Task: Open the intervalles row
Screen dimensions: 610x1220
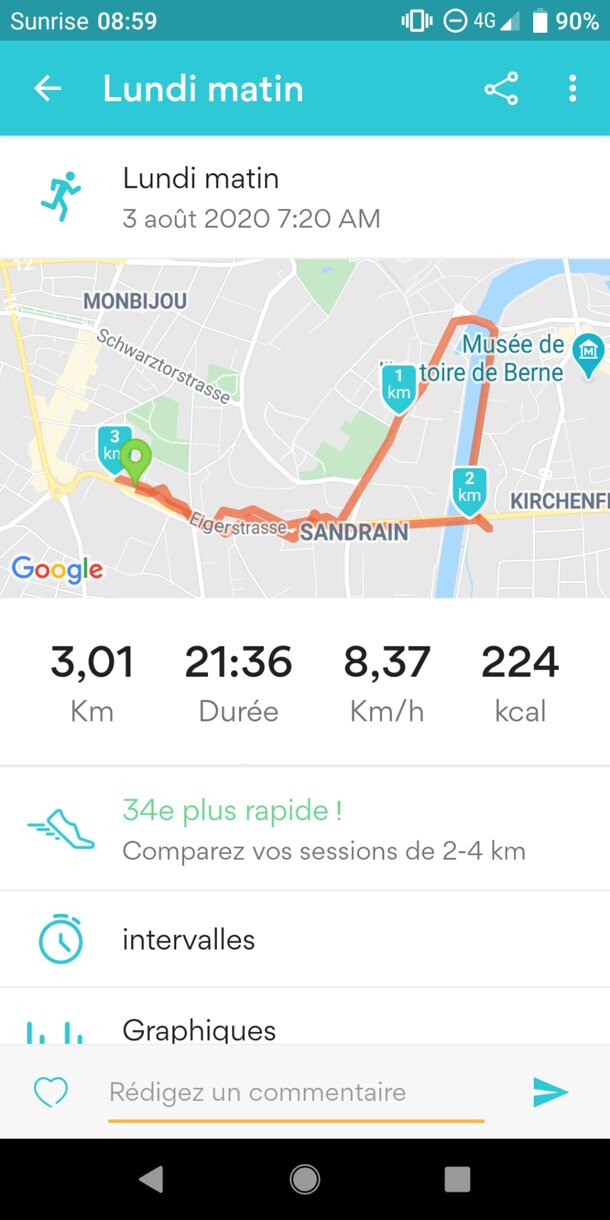Action: click(x=305, y=939)
